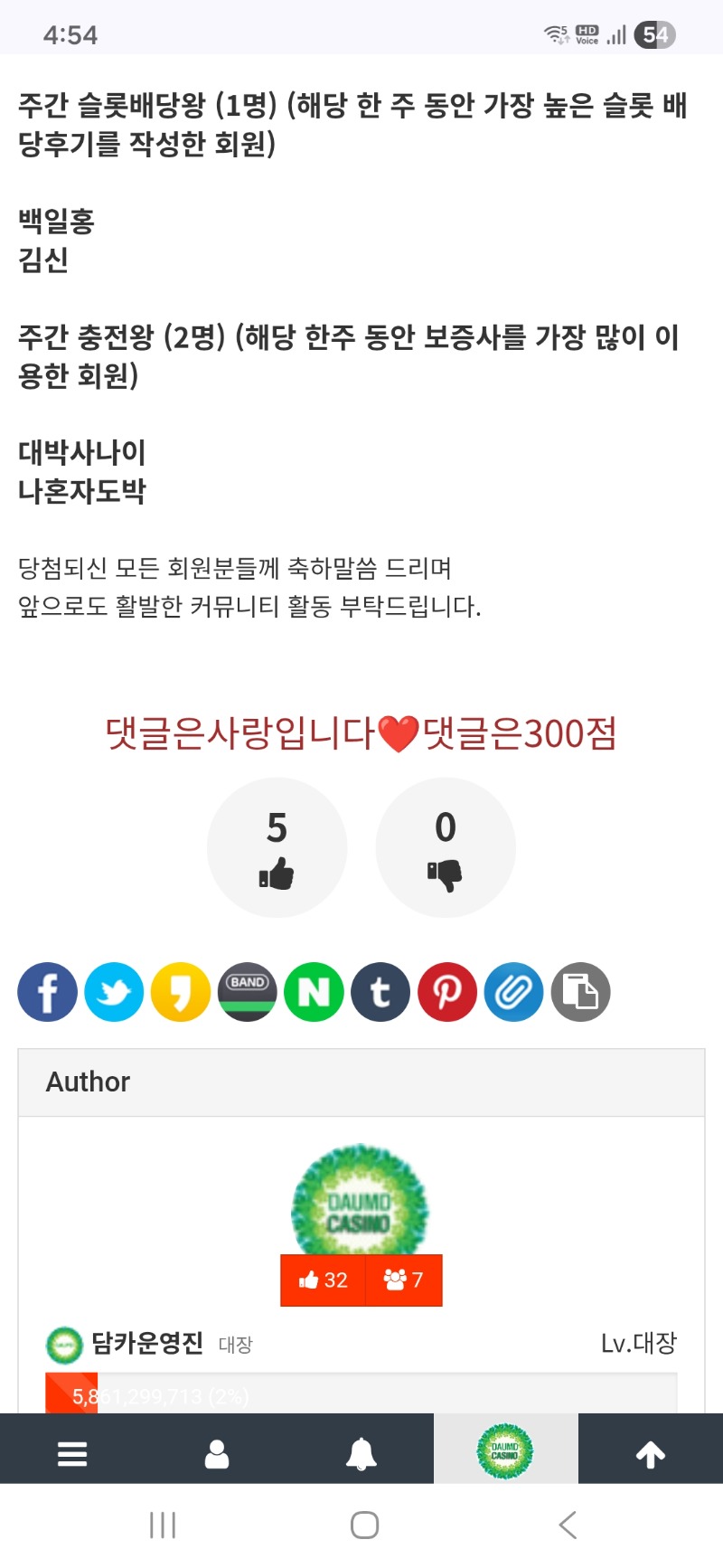
Task: Tap the gray copy icon
Action: pyautogui.click(x=580, y=992)
